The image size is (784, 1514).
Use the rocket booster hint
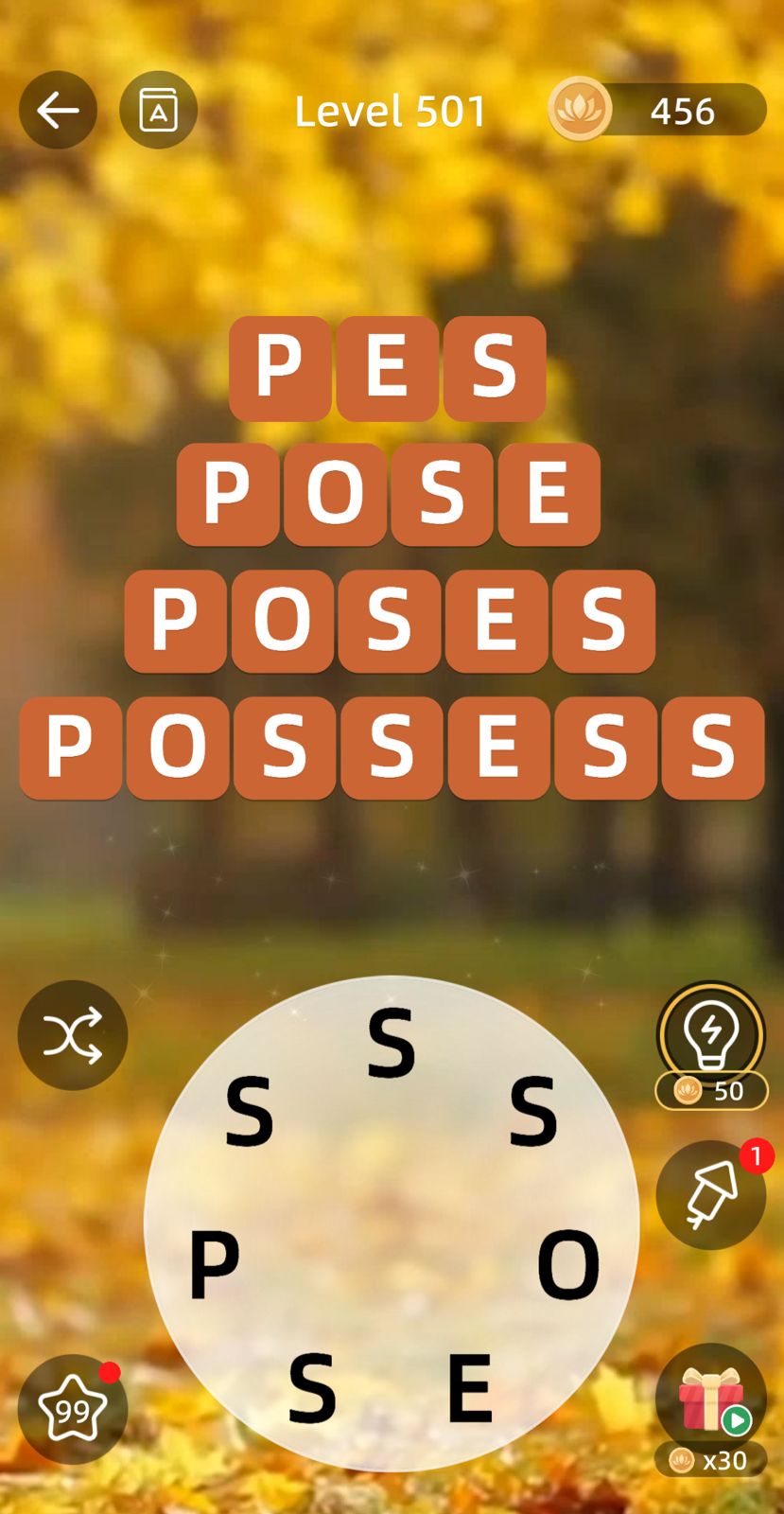[x=710, y=1195]
